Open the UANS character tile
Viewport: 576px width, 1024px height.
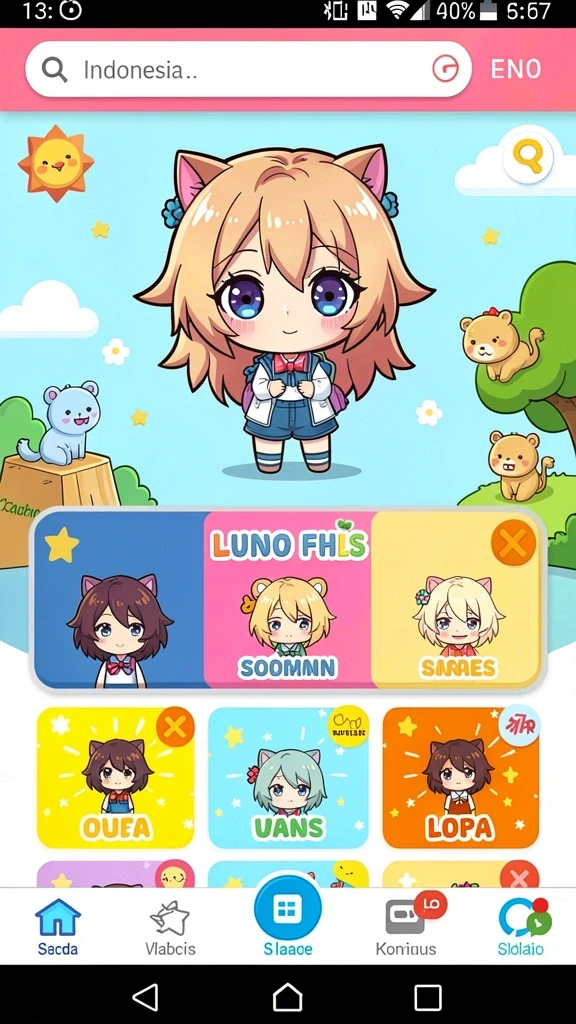(x=288, y=778)
